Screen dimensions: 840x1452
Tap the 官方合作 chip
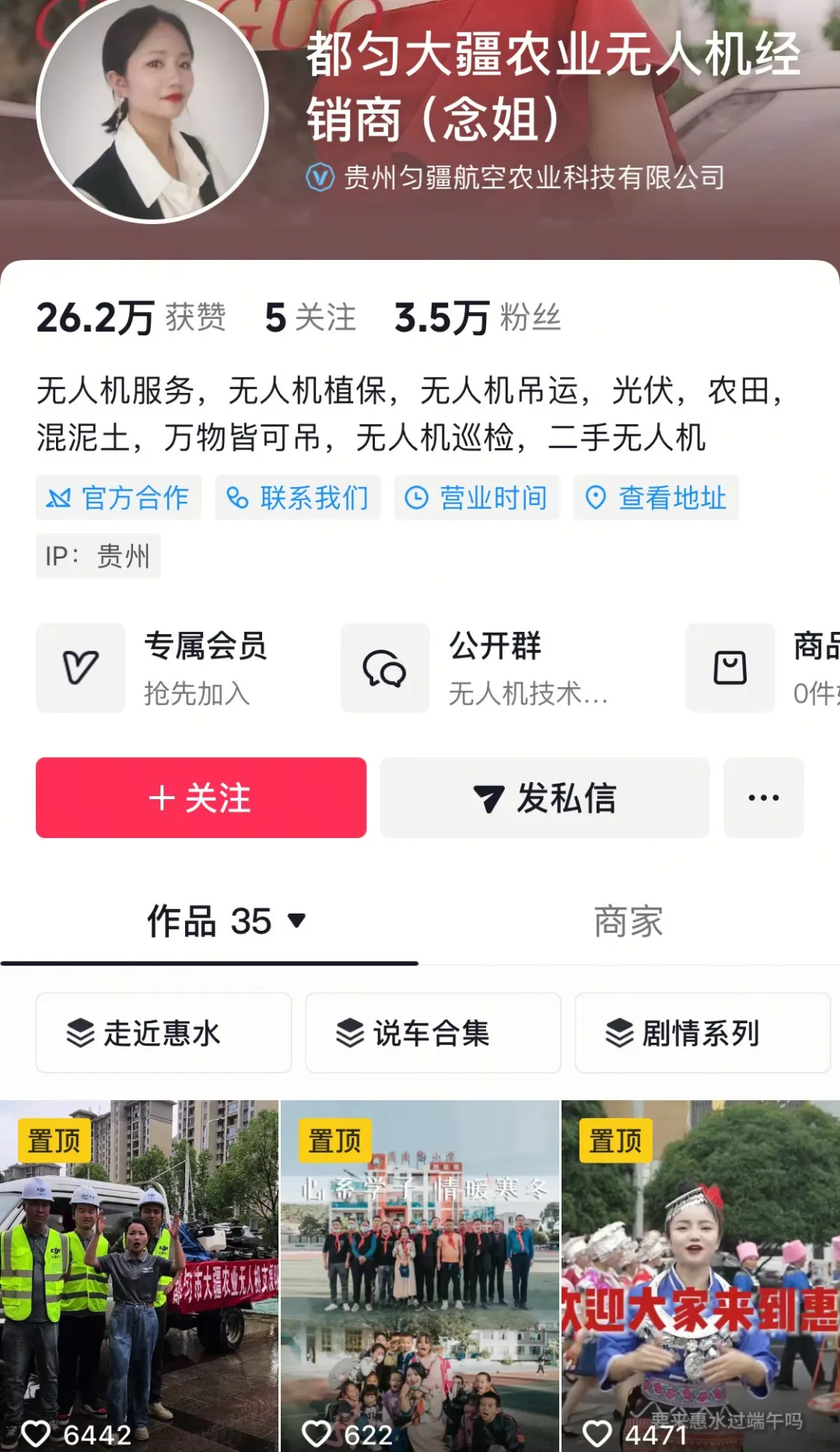119,497
